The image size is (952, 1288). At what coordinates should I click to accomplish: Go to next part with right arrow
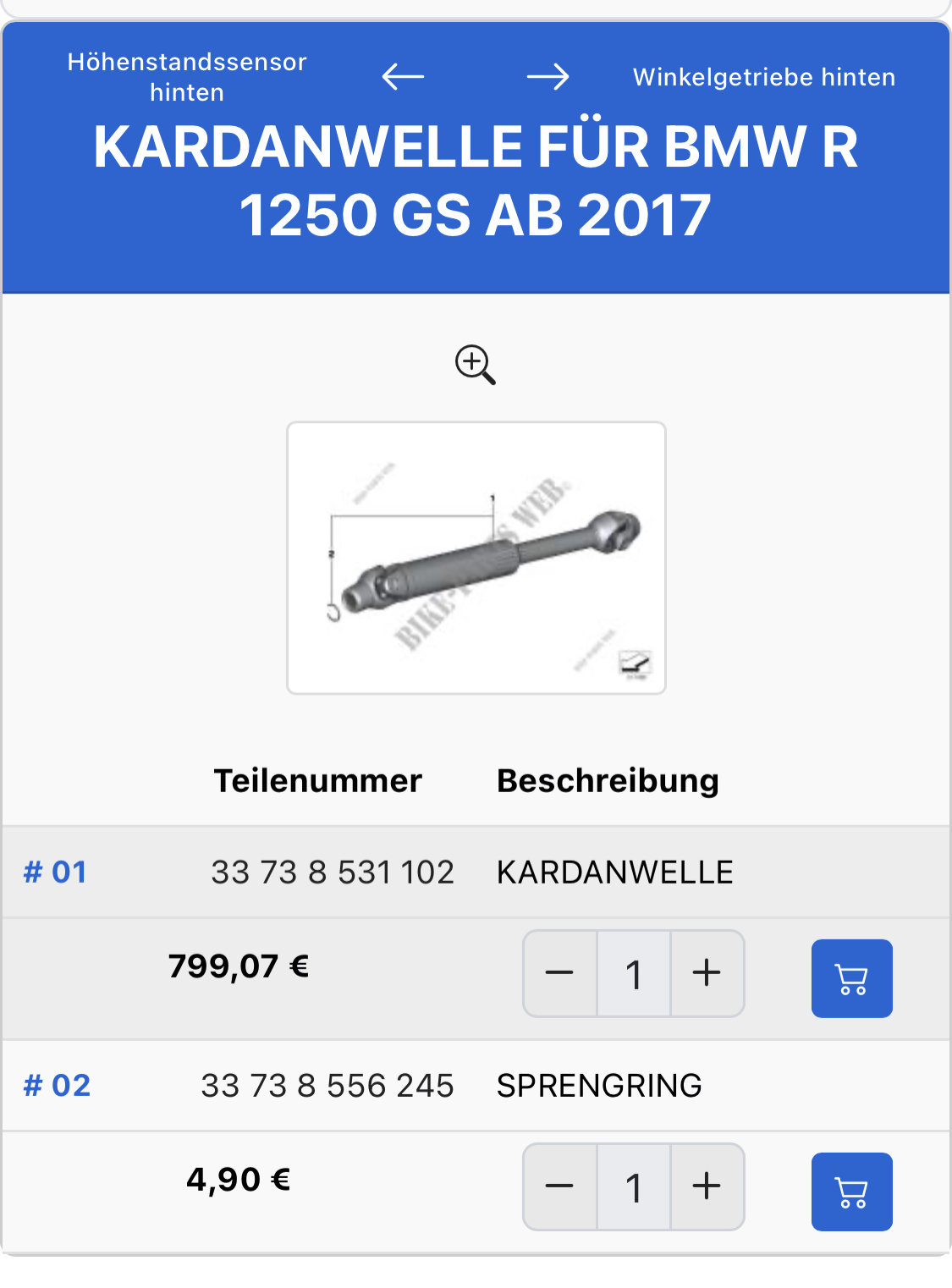tap(548, 77)
